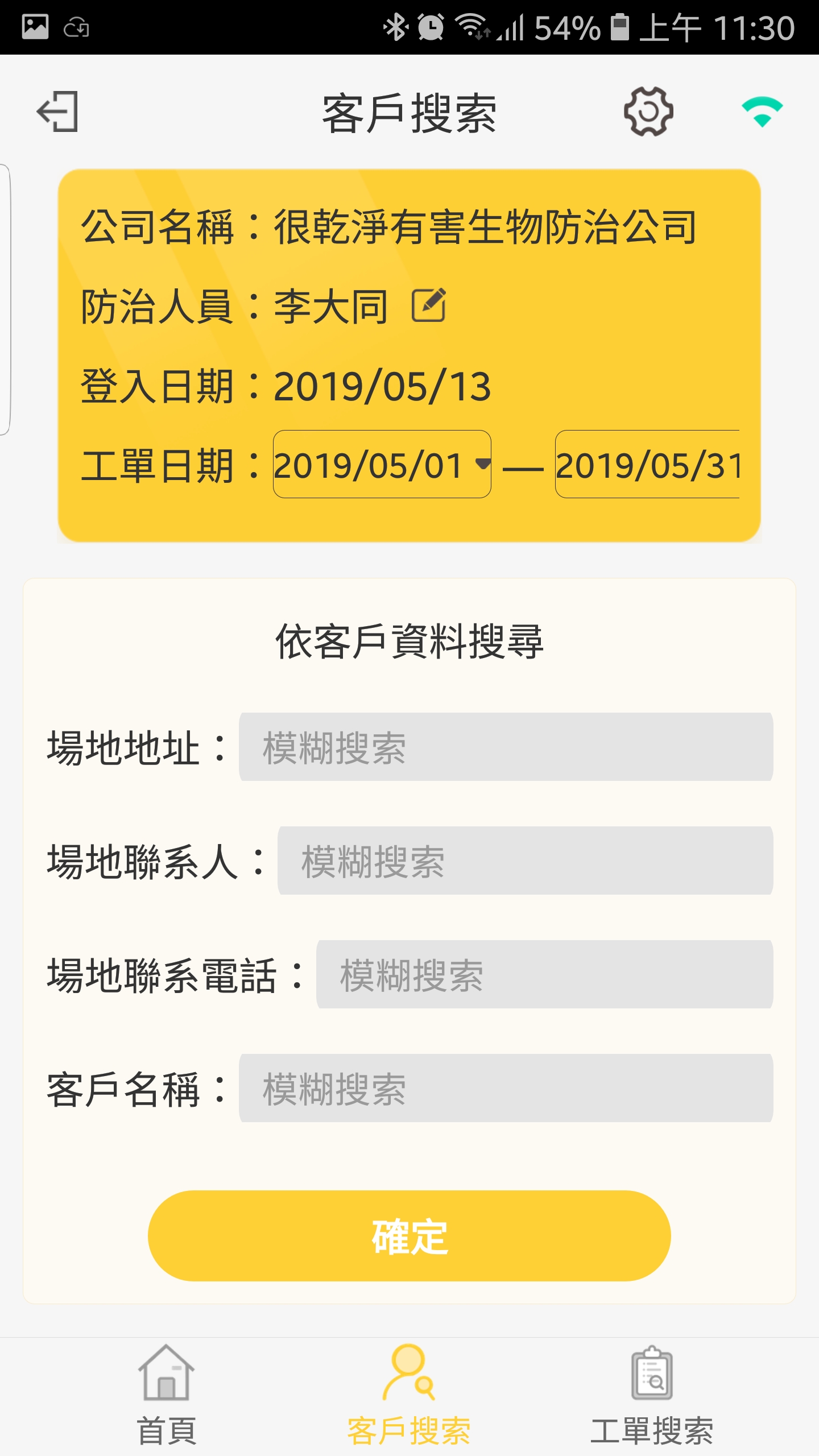The image size is (819, 1456).
Task: Focus the 場地聯系電話 search field
Action: [x=544, y=974]
